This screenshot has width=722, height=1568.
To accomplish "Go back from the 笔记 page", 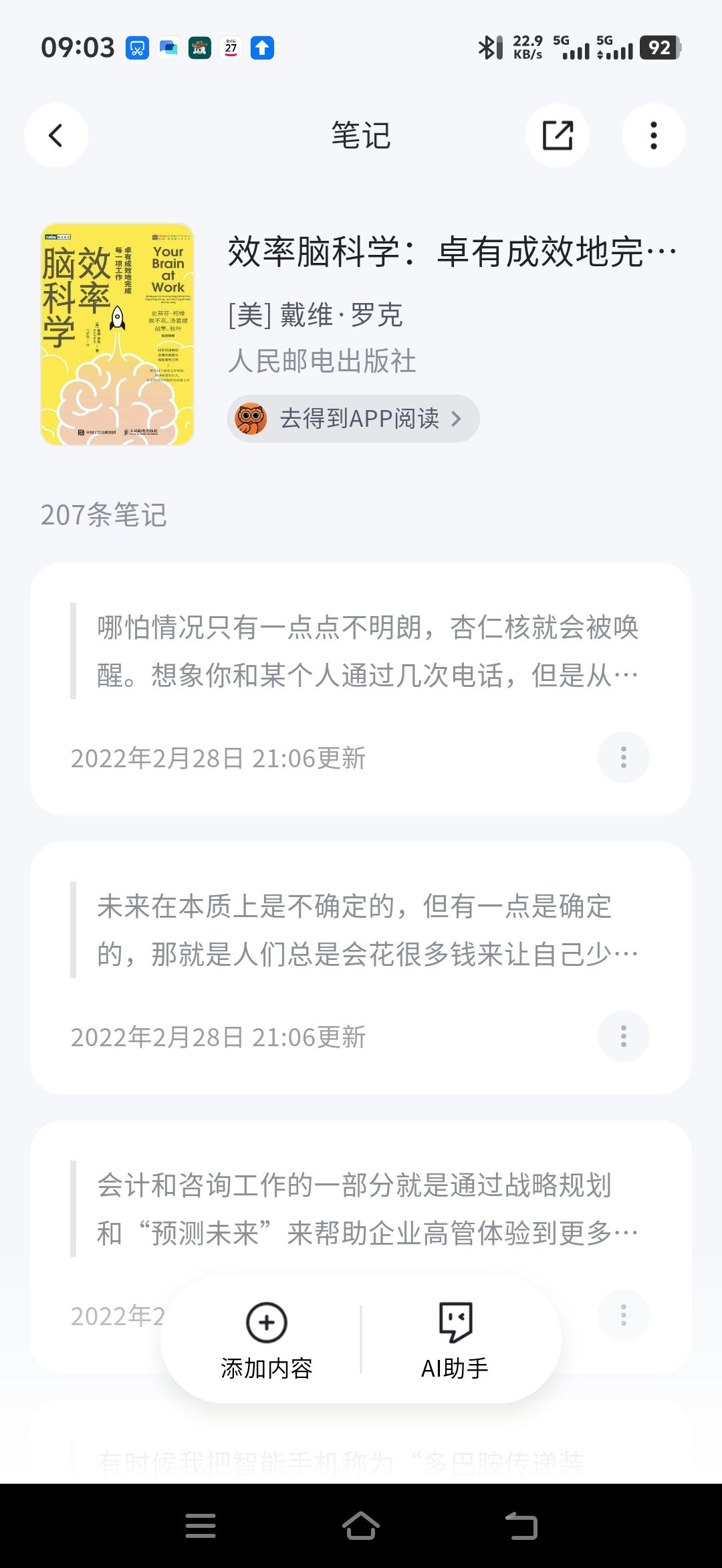I will [x=56, y=136].
